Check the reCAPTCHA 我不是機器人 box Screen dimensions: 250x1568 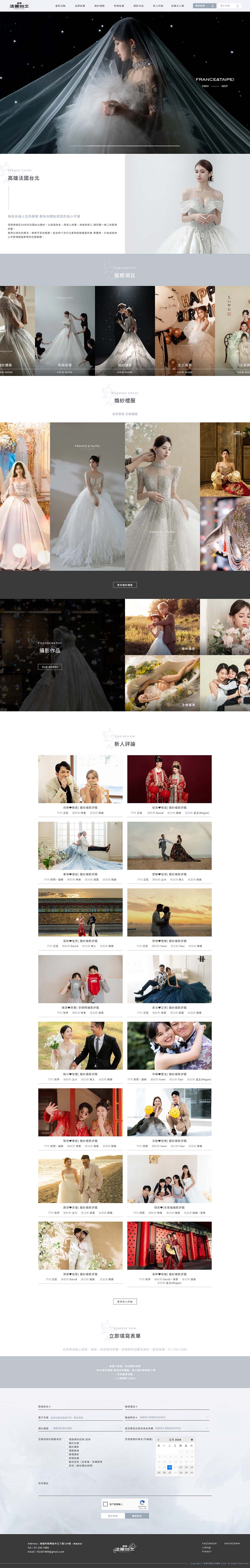106,1504
